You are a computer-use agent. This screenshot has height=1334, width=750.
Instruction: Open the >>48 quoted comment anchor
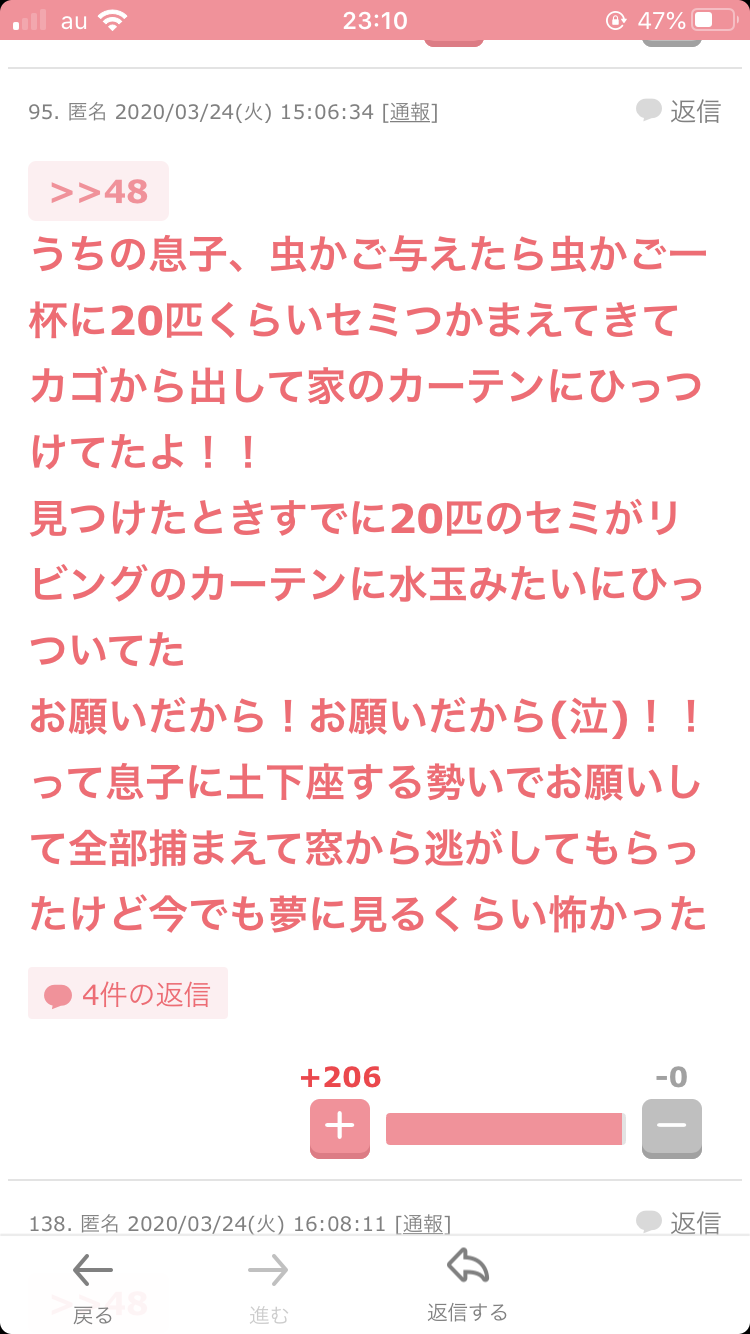coord(99,191)
